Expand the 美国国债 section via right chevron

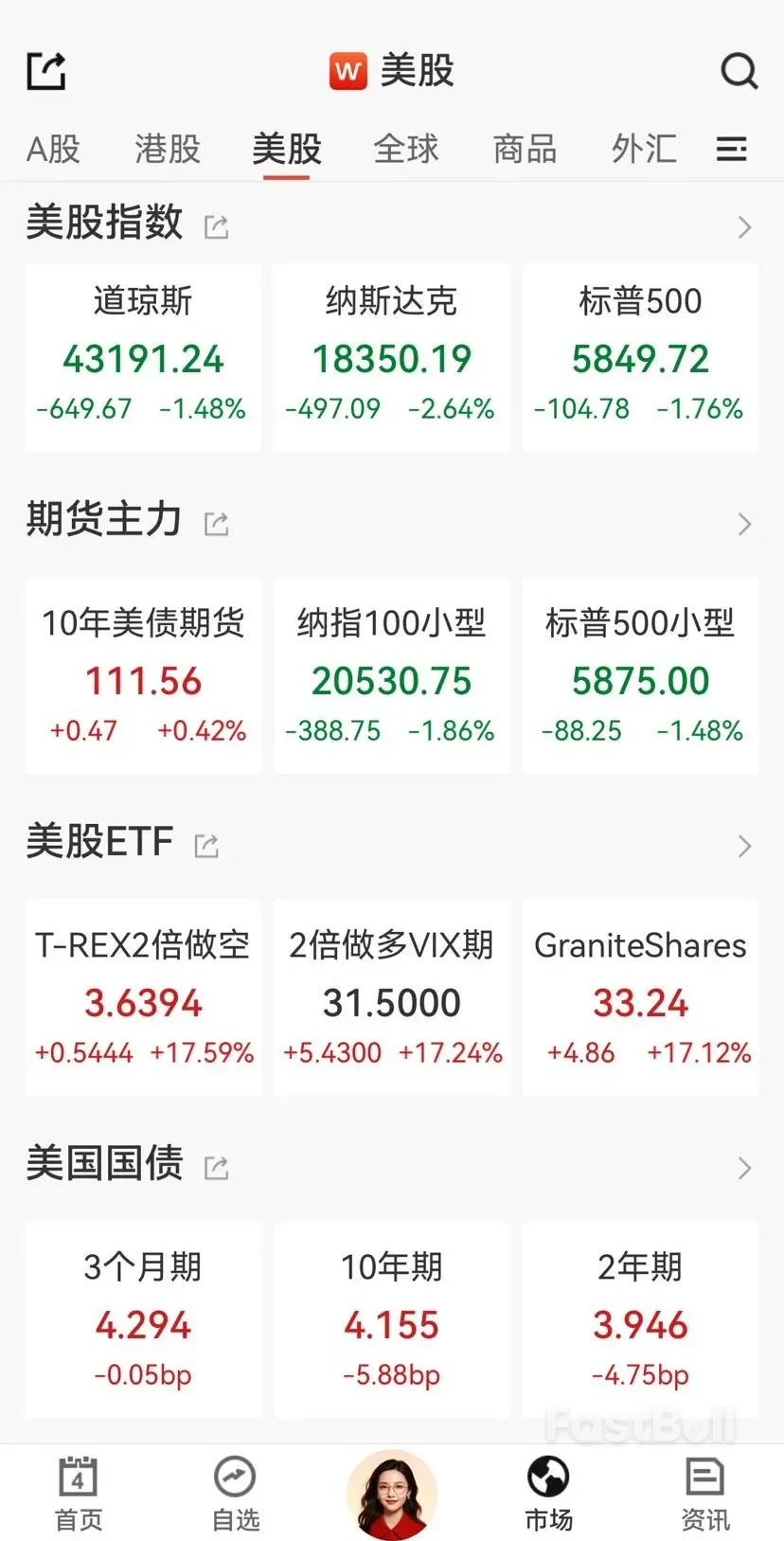[744, 1168]
